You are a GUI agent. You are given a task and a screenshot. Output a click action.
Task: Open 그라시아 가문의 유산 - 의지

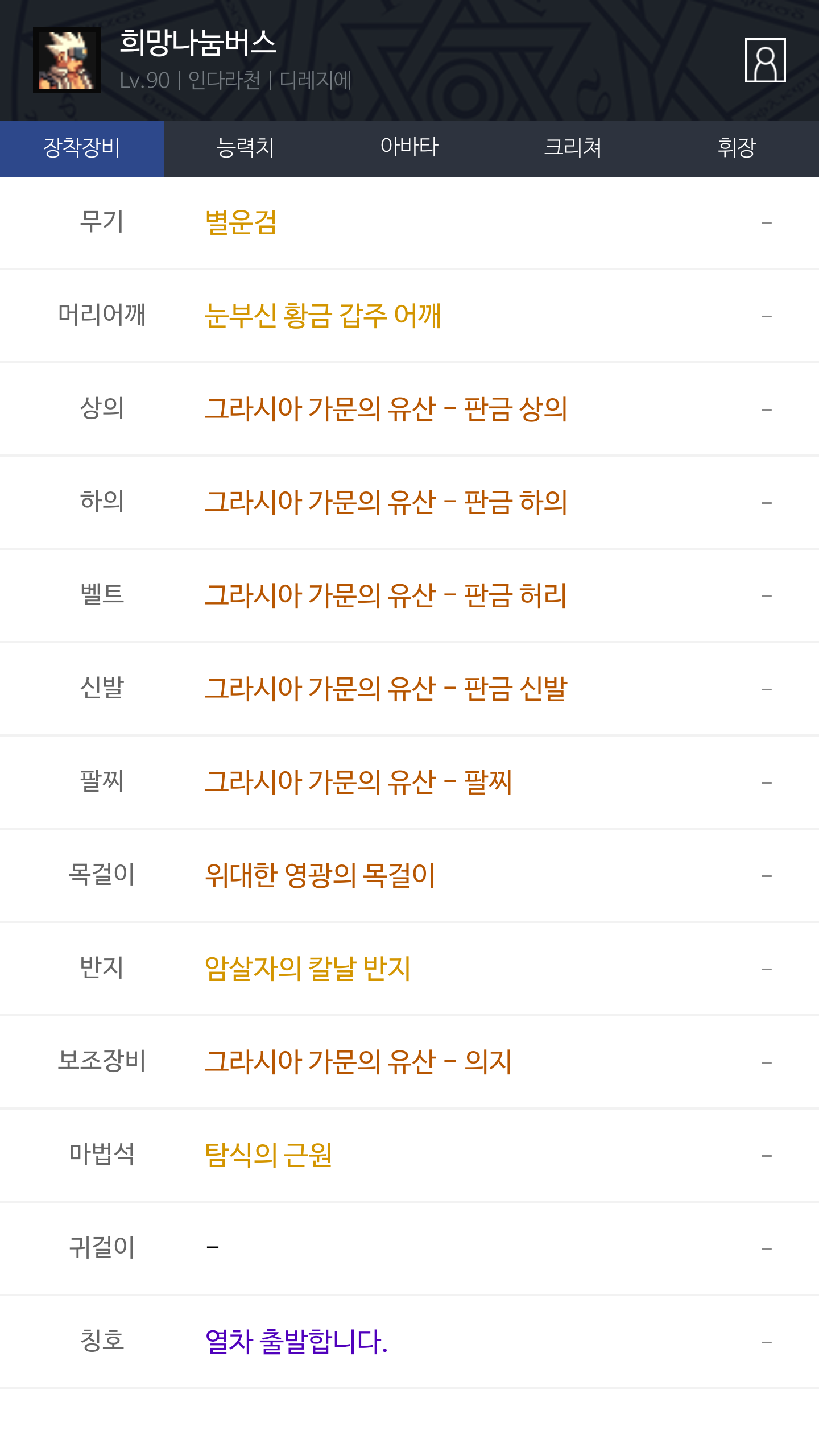click(359, 1062)
